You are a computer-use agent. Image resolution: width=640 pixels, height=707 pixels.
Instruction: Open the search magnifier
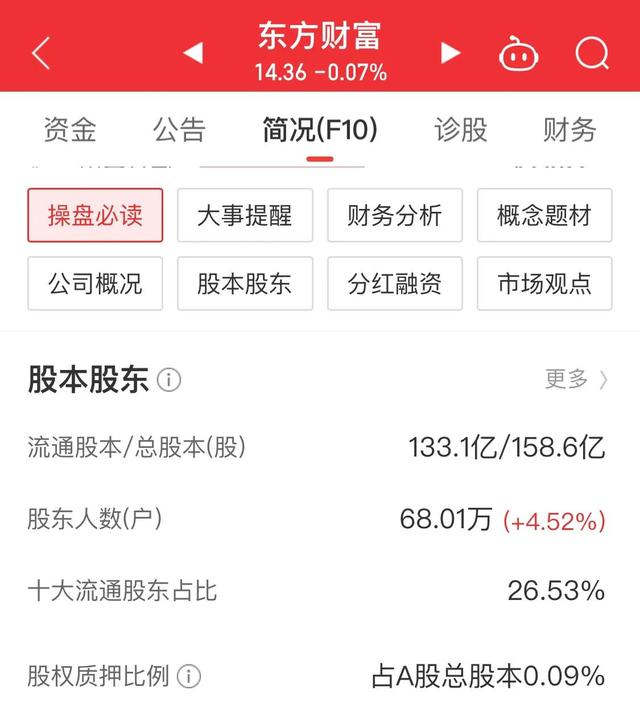point(592,53)
